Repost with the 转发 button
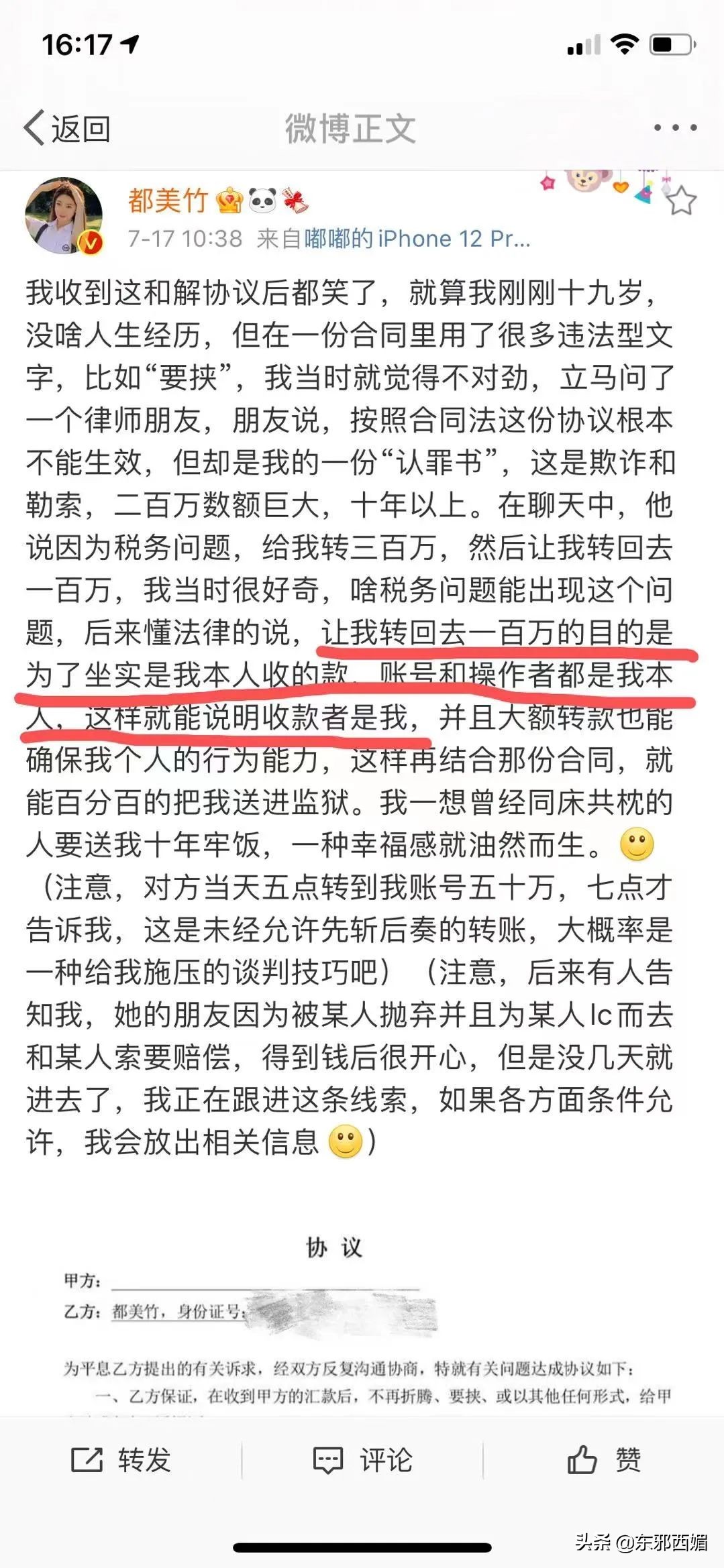The image size is (724, 1568). click(121, 1460)
